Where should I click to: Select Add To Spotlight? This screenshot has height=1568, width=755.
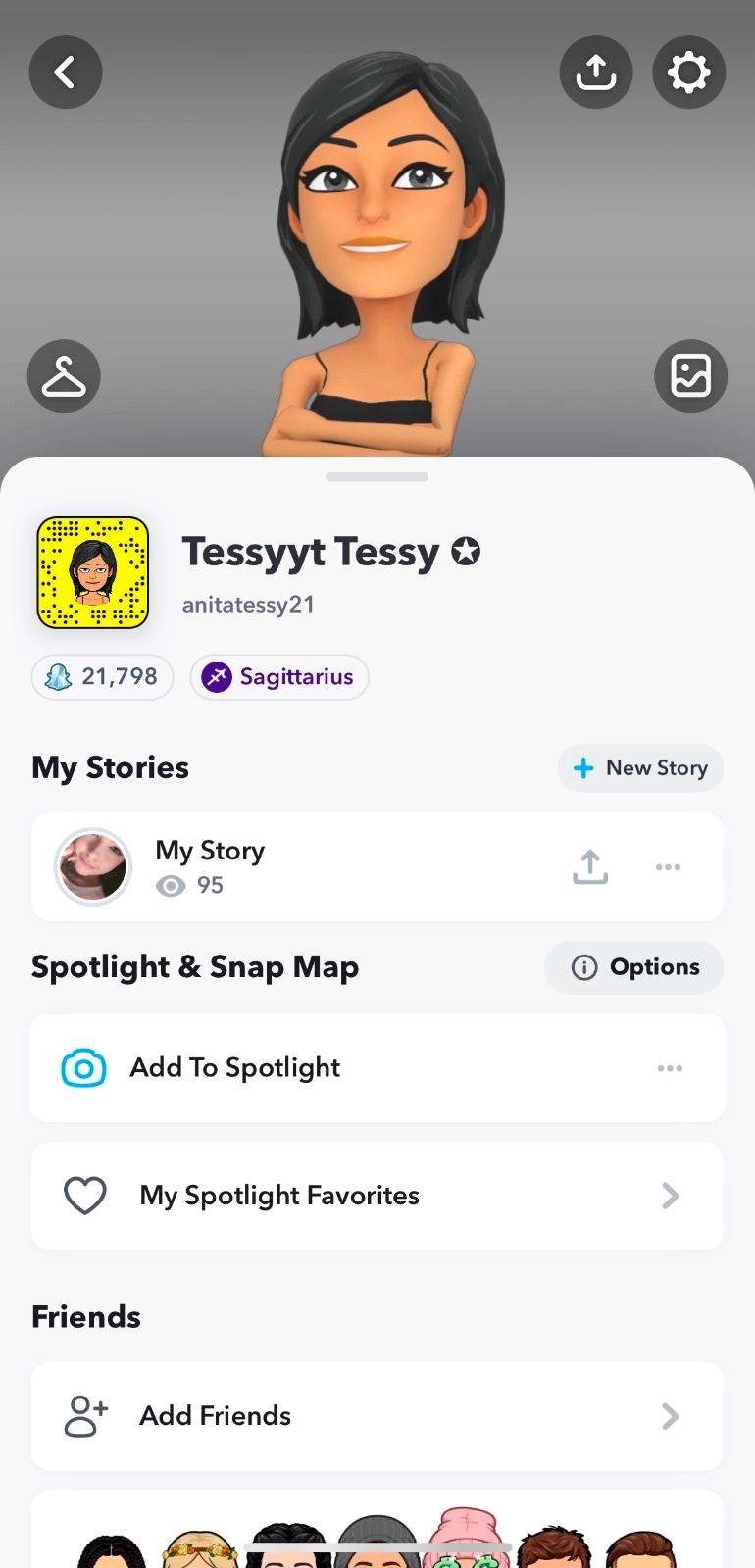click(x=235, y=1068)
